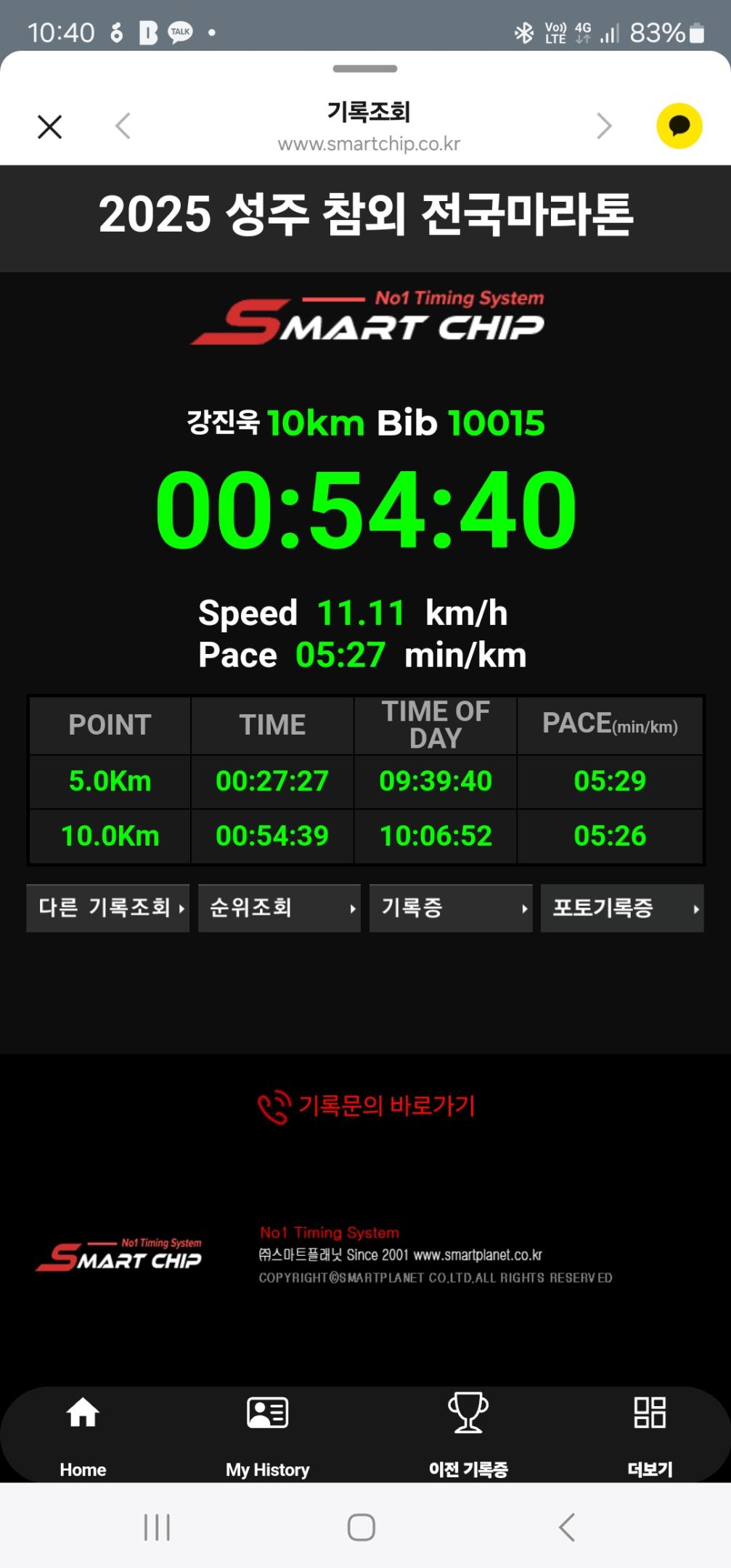Tap the system back button
Viewport: 731px width, 1568px height.
[567, 1527]
